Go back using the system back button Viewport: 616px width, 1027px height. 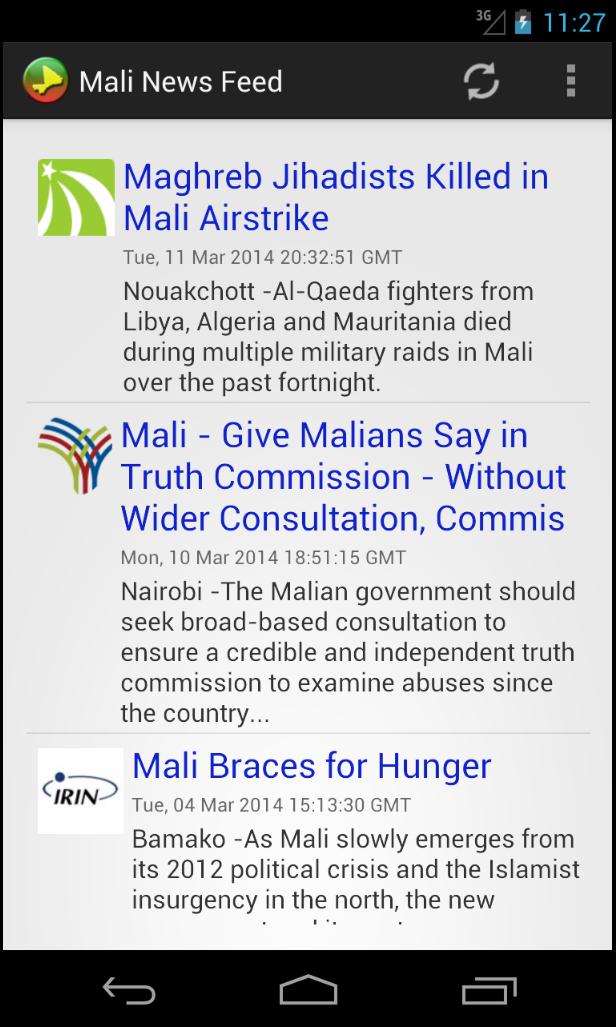pos(129,990)
